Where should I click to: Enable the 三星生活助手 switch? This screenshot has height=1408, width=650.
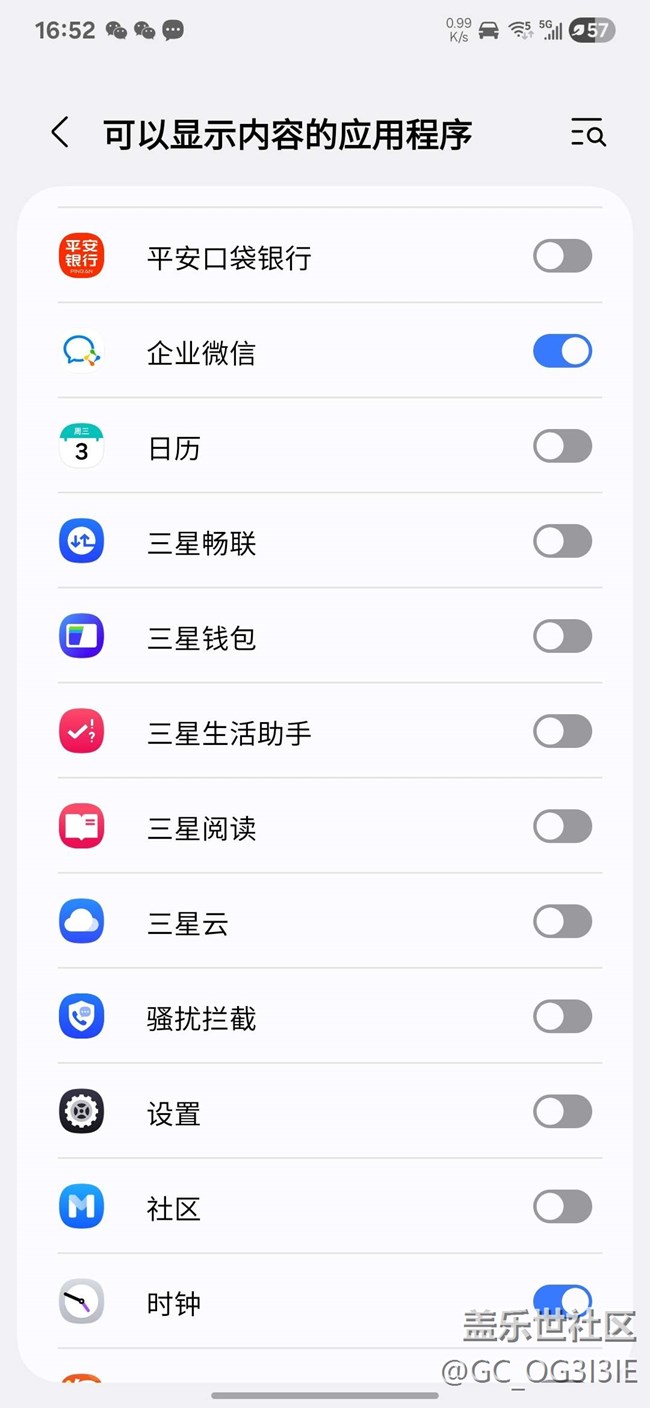pyautogui.click(x=562, y=731)
